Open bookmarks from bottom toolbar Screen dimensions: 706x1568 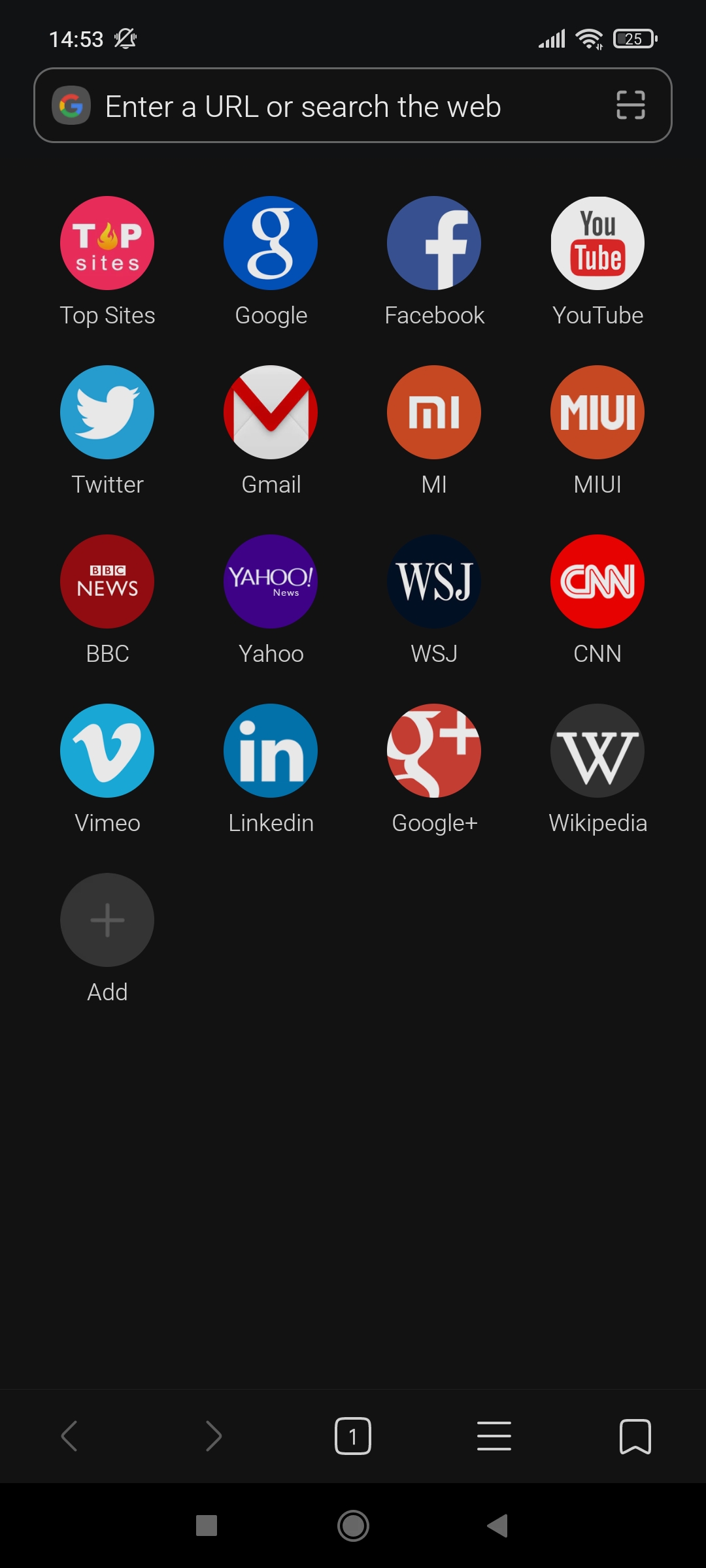click(635, 1436)
